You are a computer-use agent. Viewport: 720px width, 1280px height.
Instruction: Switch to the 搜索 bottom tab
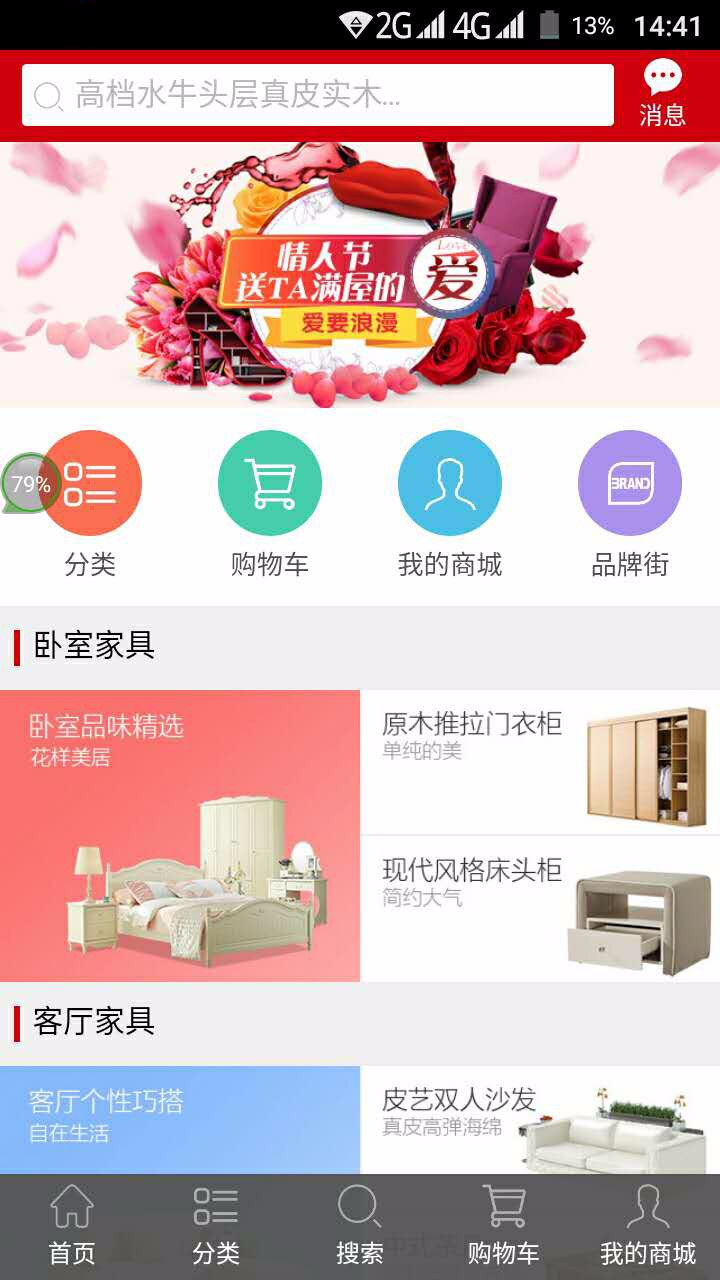[x=360, y=1226]
